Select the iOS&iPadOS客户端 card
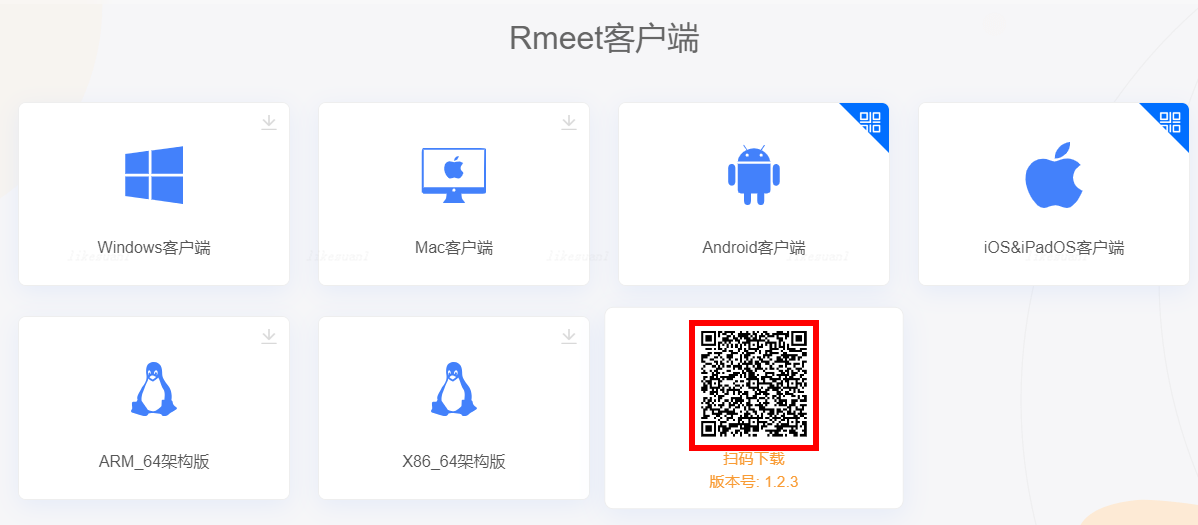This screenshot has height=525, width=1198. pos(1054,194)
